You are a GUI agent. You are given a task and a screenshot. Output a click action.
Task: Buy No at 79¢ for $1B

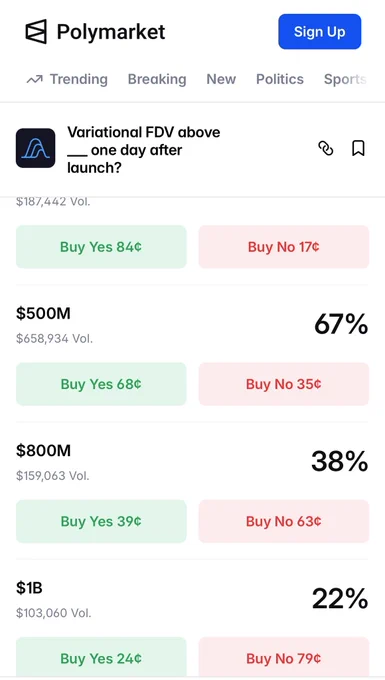pos(284,658)
